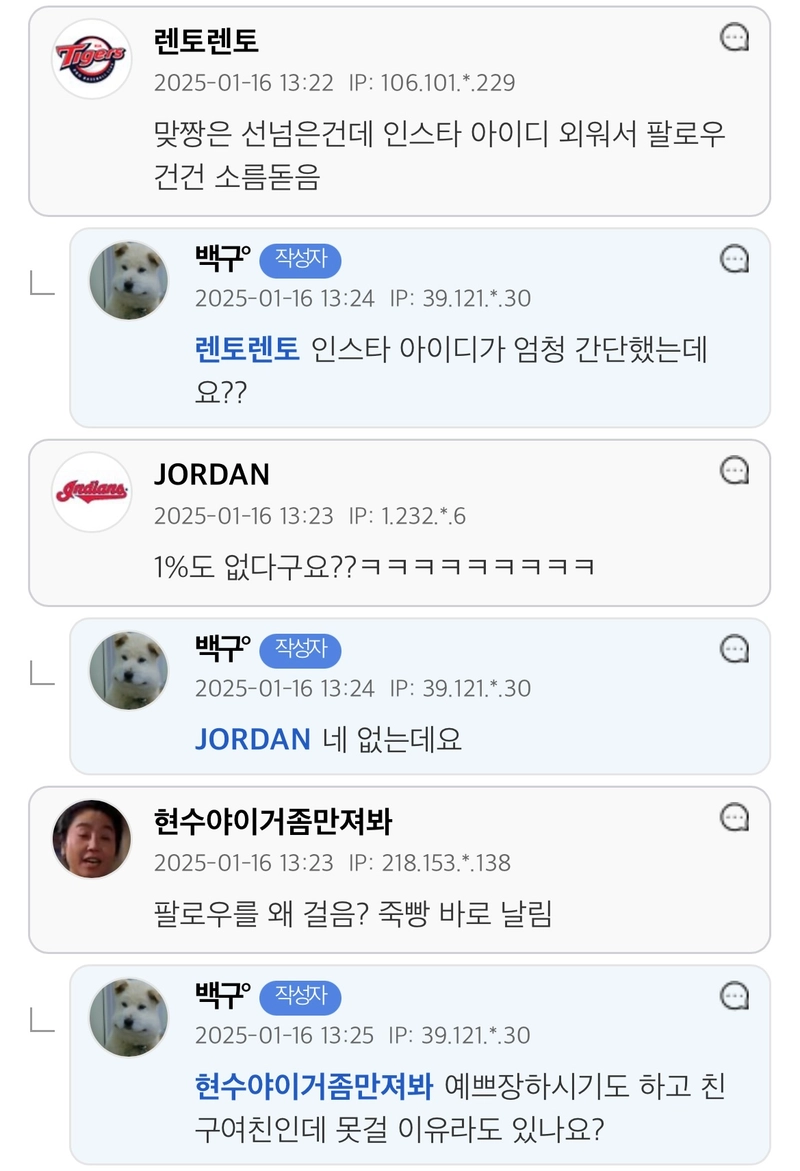The width and height of the screenshot is (800, 1171).
Task: Open JORDAN's Indians profile avatar
Action: click(91, 491)
